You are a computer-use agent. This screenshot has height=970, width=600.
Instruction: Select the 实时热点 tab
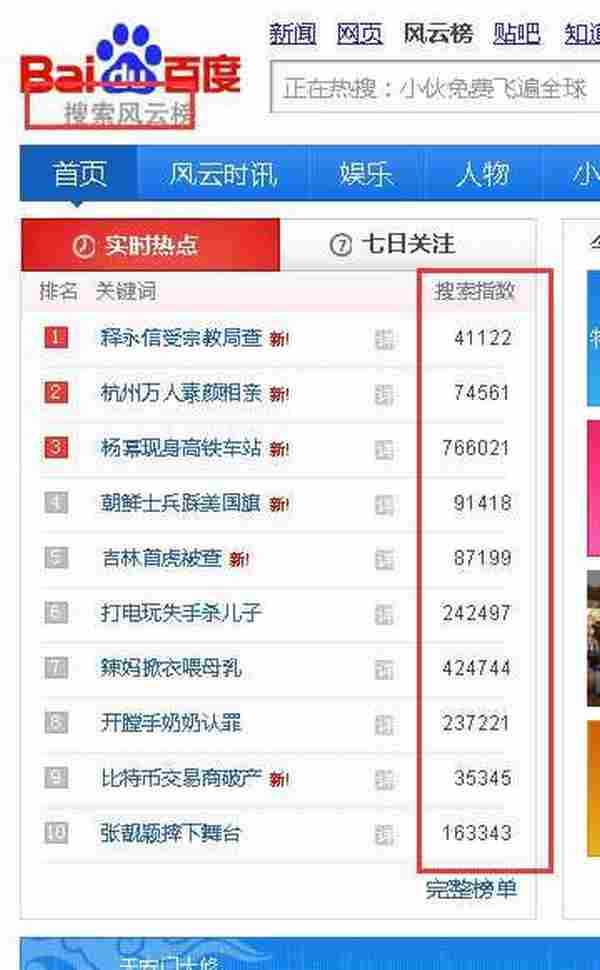click(150, 245)
